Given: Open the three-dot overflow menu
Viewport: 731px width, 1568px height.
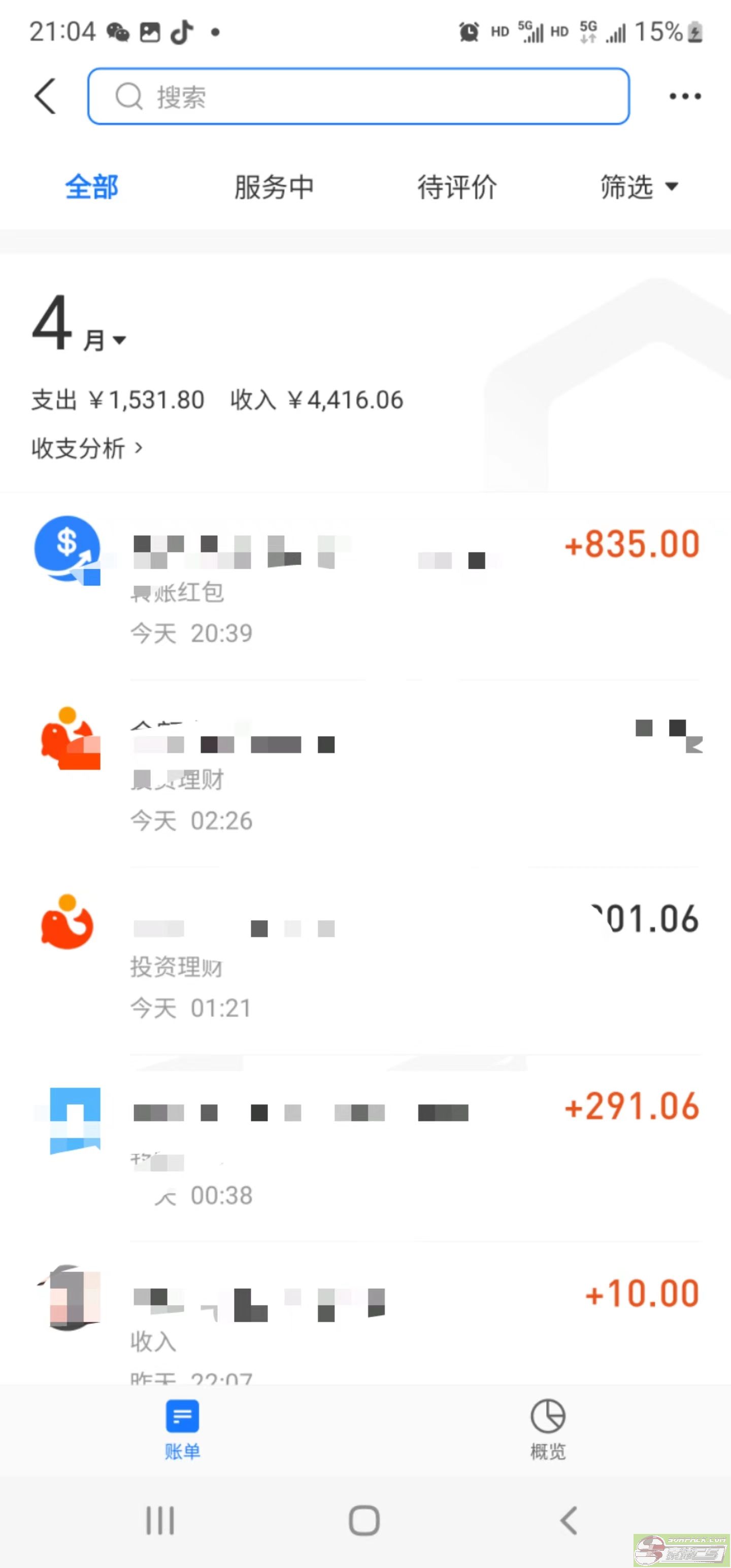Looking at the screenshot, I should coord(685,96).
